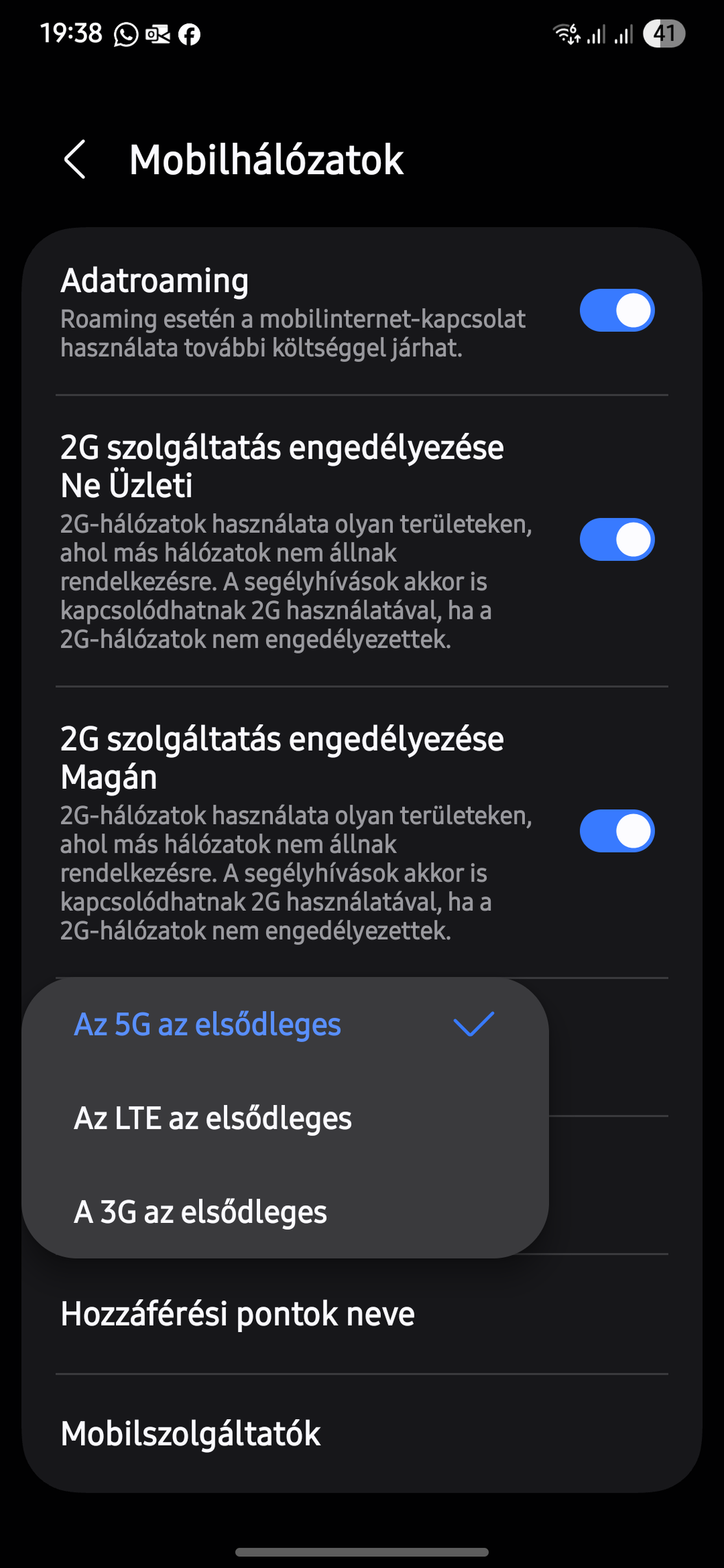Disable 2G service for Magán SIM

point(616,831)
